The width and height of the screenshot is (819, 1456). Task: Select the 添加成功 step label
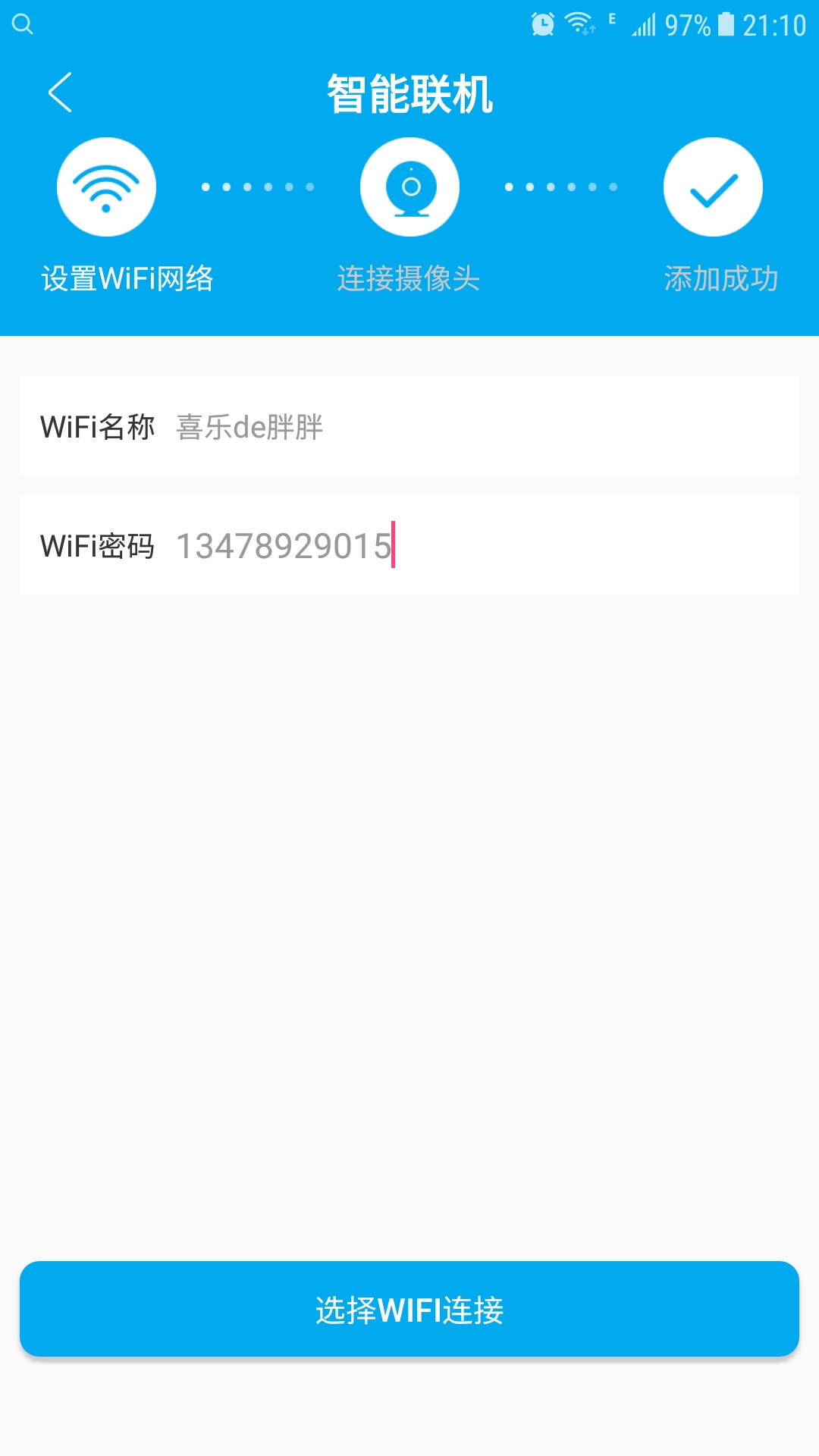721,278
